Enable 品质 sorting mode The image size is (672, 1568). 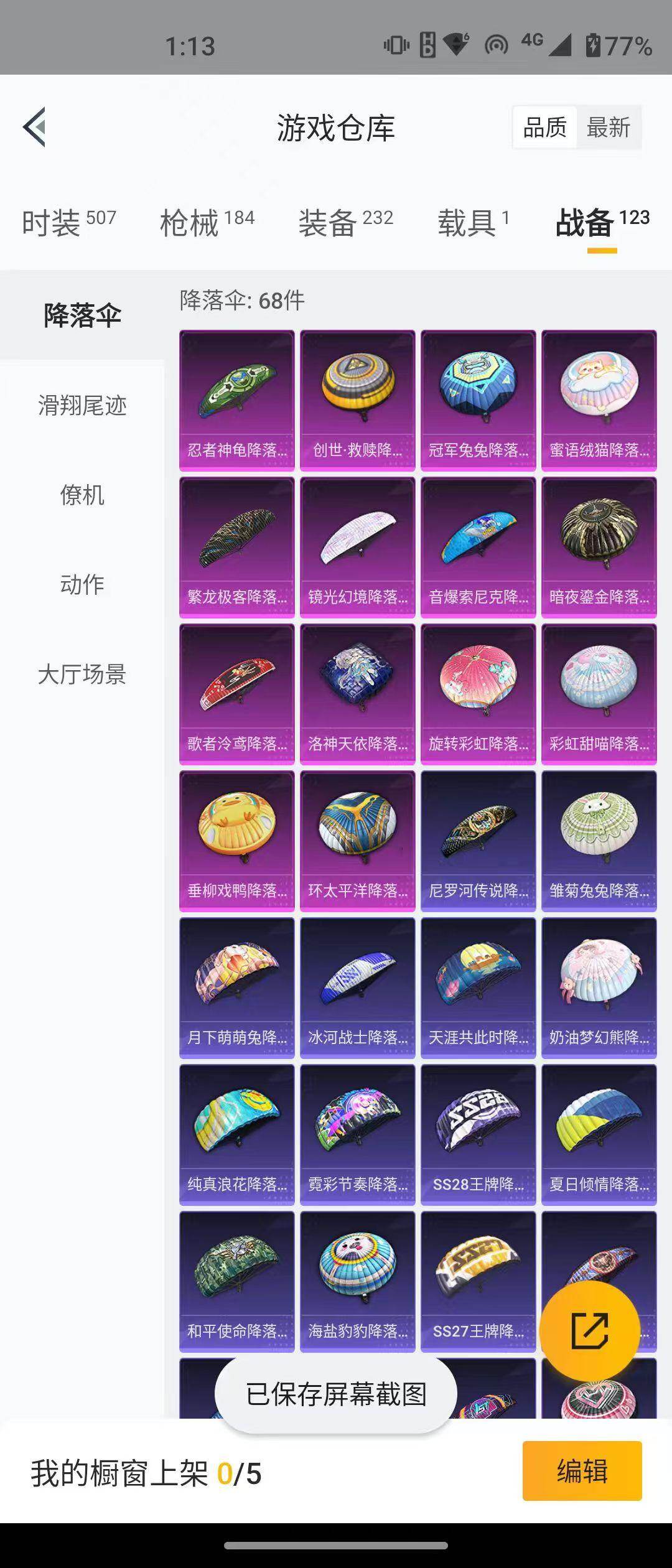pos(543,128)
